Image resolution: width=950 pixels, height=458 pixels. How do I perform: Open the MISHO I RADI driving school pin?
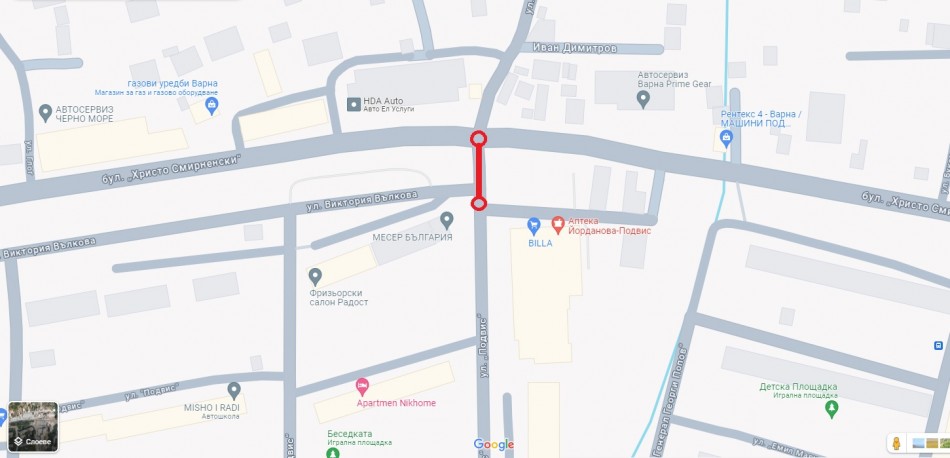(x=234, y=390)
